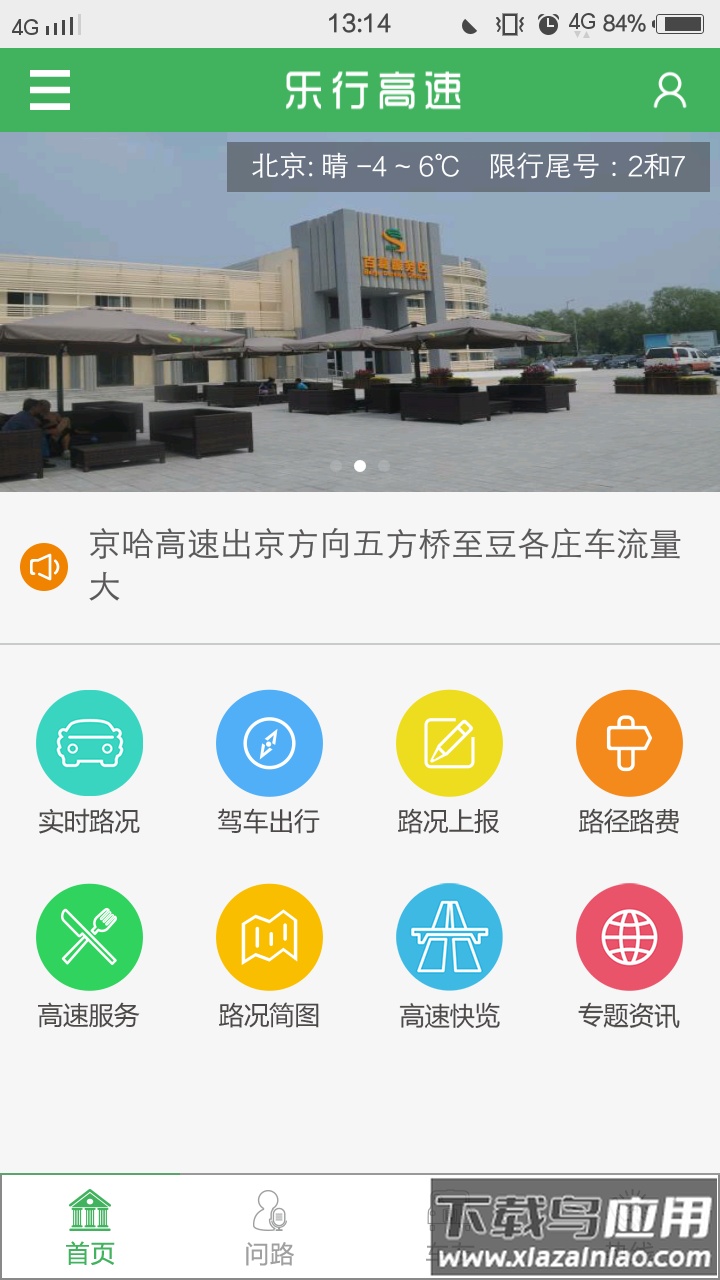Open the hamburger navigation menu
The width and height of the screenshot is (720, 1280).
(x=49, y=90)
